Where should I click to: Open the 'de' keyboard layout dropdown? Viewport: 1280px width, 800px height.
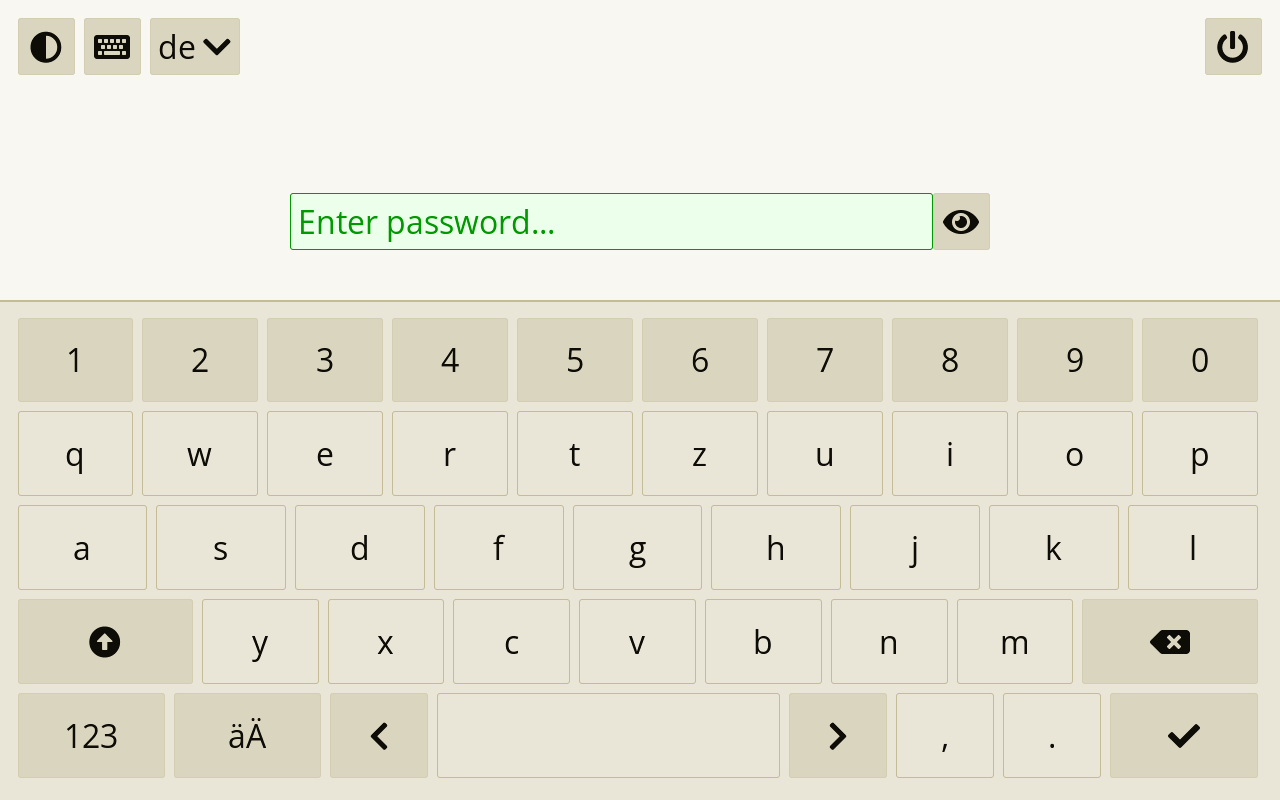[x=195, y=47]
